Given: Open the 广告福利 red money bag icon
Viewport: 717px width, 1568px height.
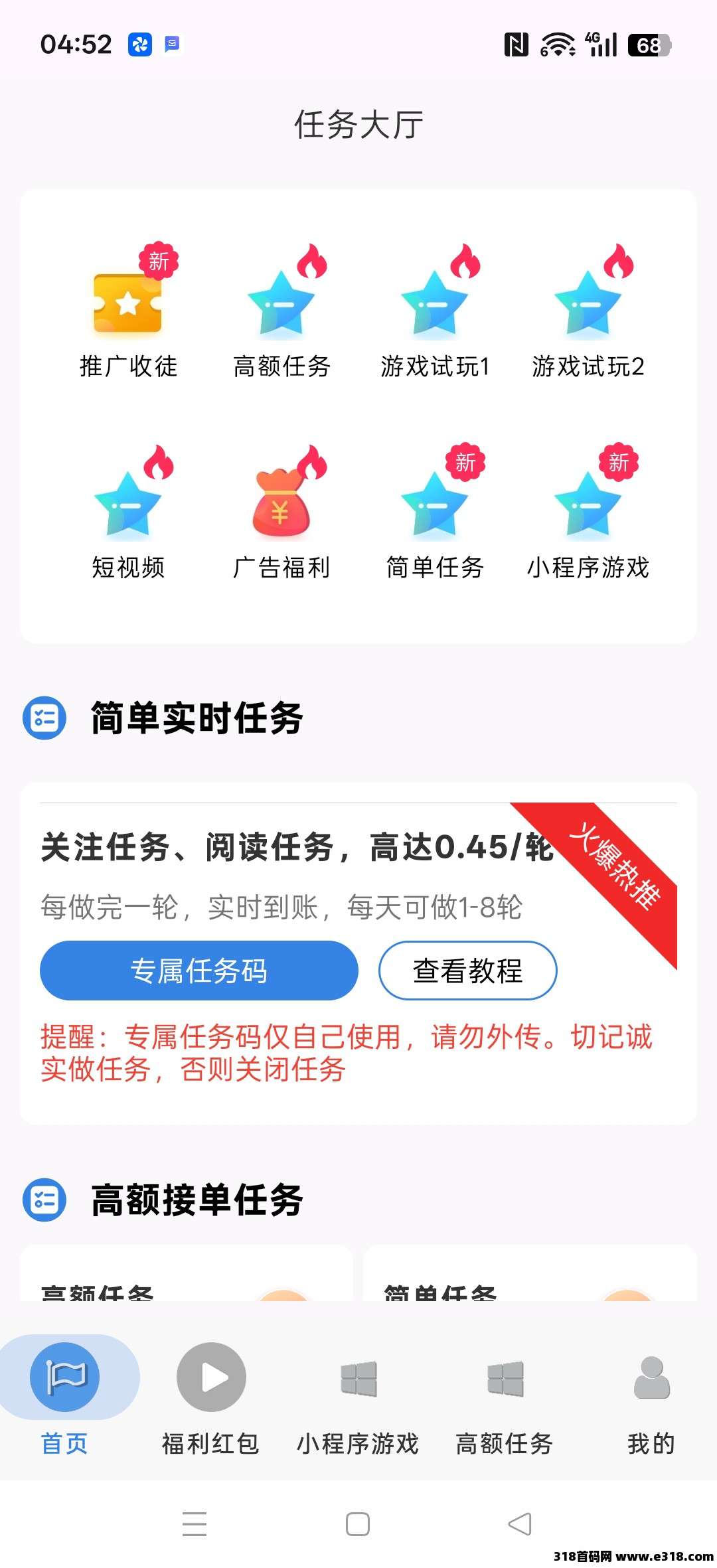Looking at the screenshot, I should click(x=282, y=505).
